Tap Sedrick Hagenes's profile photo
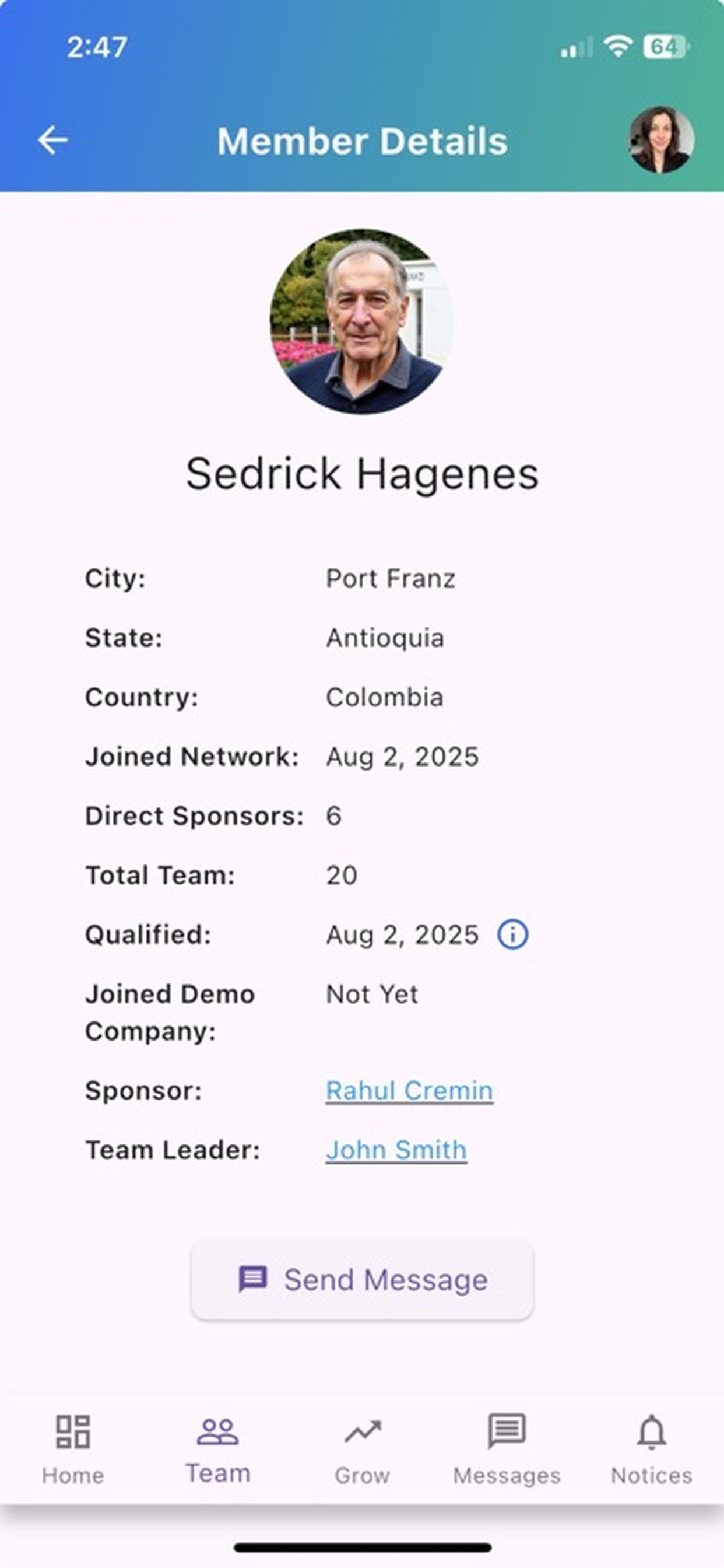Screen dimensions: 724x1568 pyautogui.click(x=362, y=318)
